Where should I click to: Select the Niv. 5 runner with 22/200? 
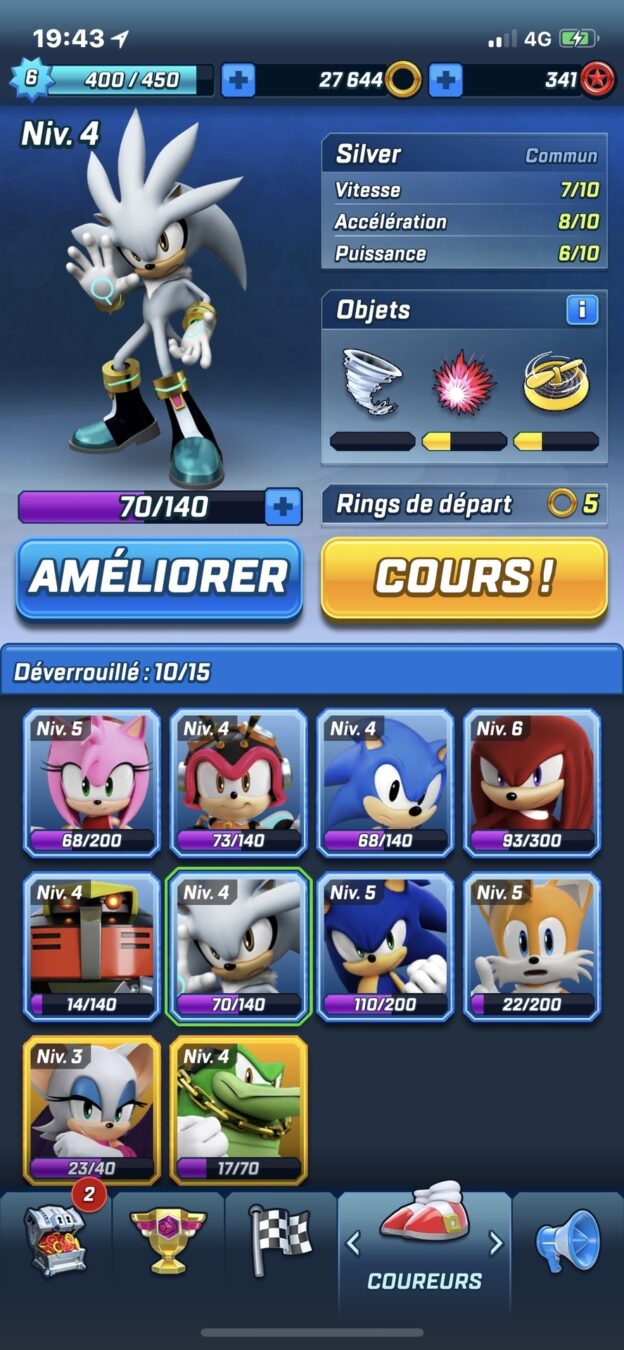tap(532, 946)
